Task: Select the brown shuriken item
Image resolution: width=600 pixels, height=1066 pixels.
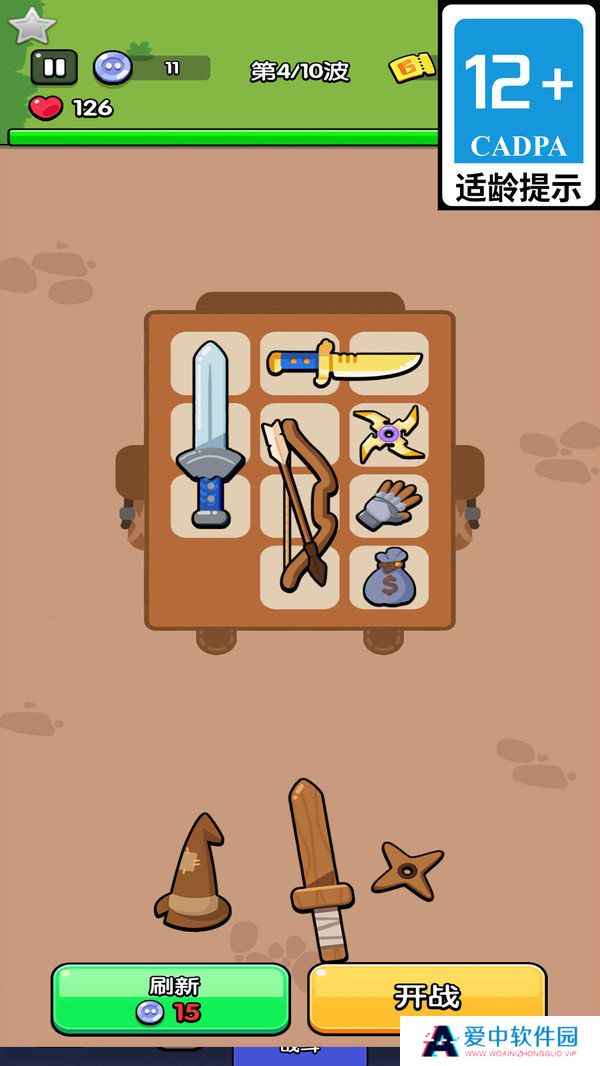Action: 406,868
